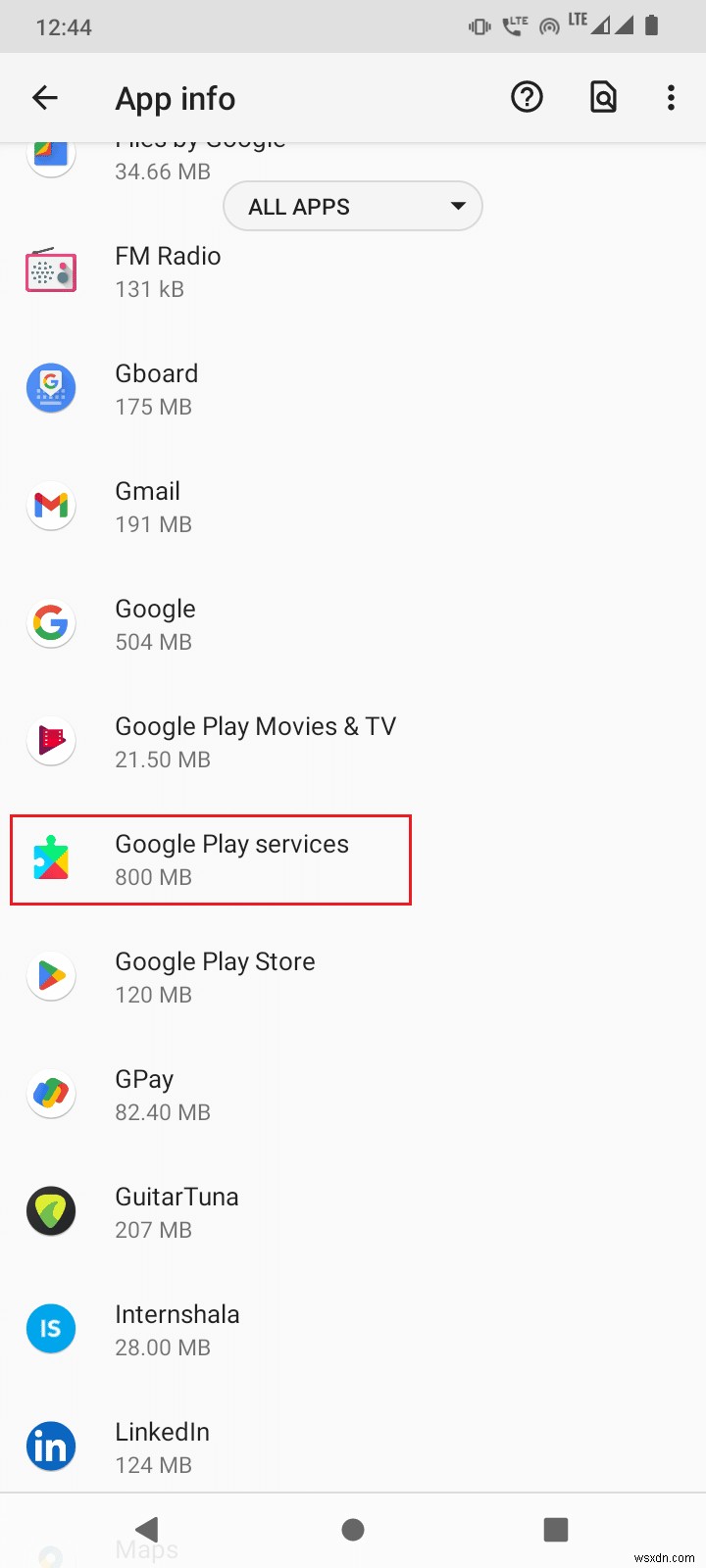The width and height of the screenshot is (706, 1568).
Task: Open recent apps from the navigation bar
Action: coord(556,1530)
